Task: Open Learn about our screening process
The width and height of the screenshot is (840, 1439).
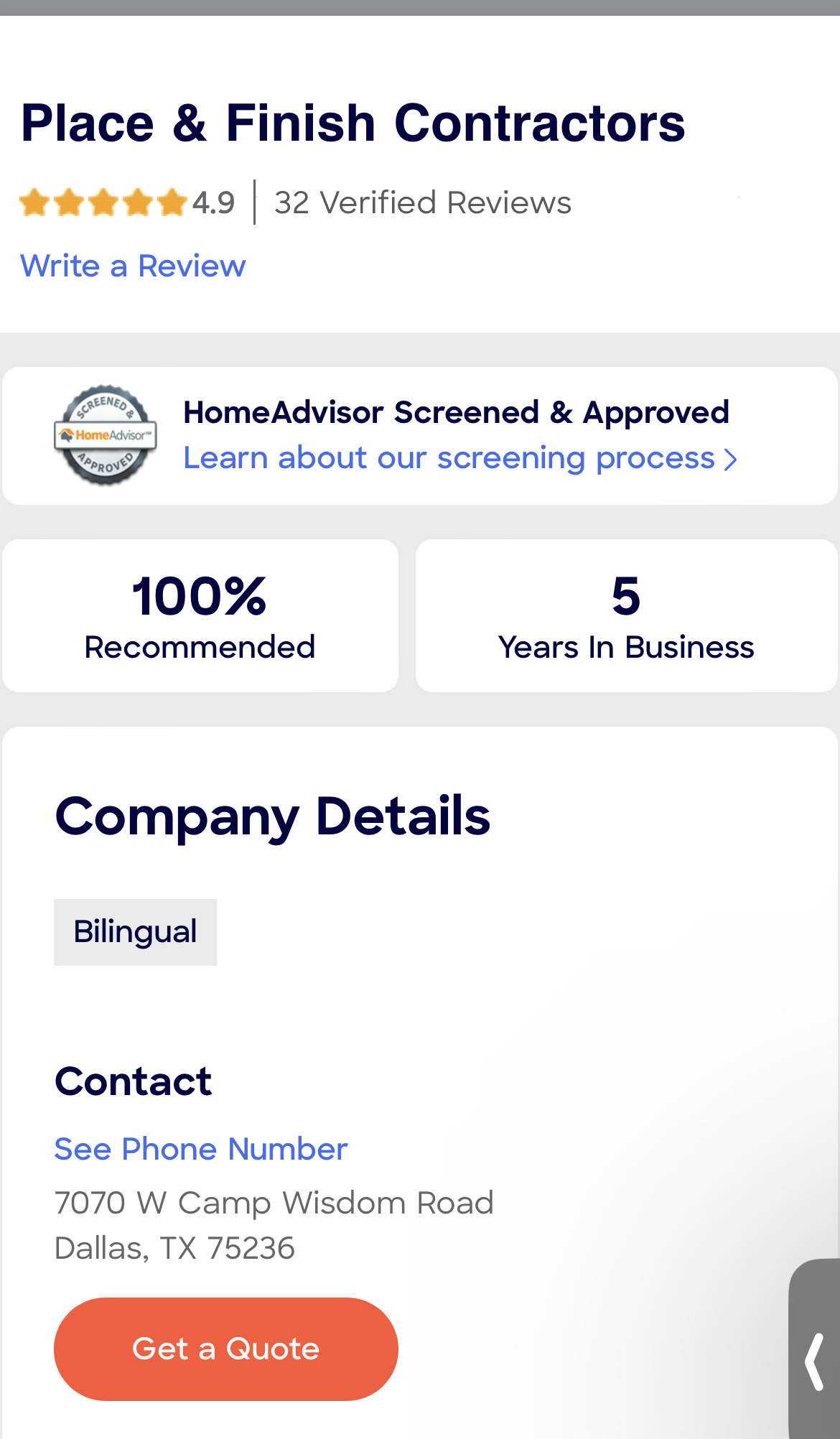Action: tap(459, 458)
